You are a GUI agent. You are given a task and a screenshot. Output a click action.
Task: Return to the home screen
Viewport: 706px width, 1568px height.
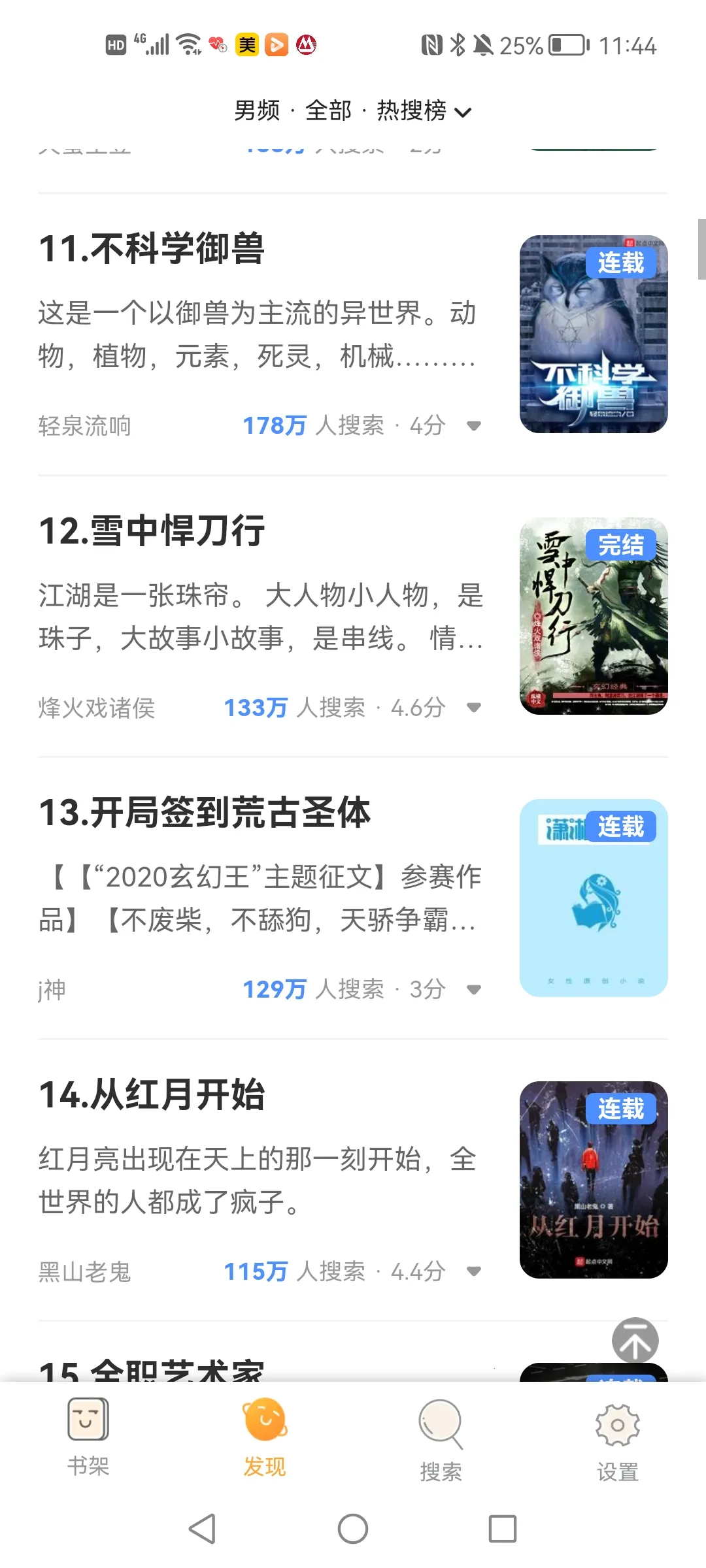pos(353,1529)
